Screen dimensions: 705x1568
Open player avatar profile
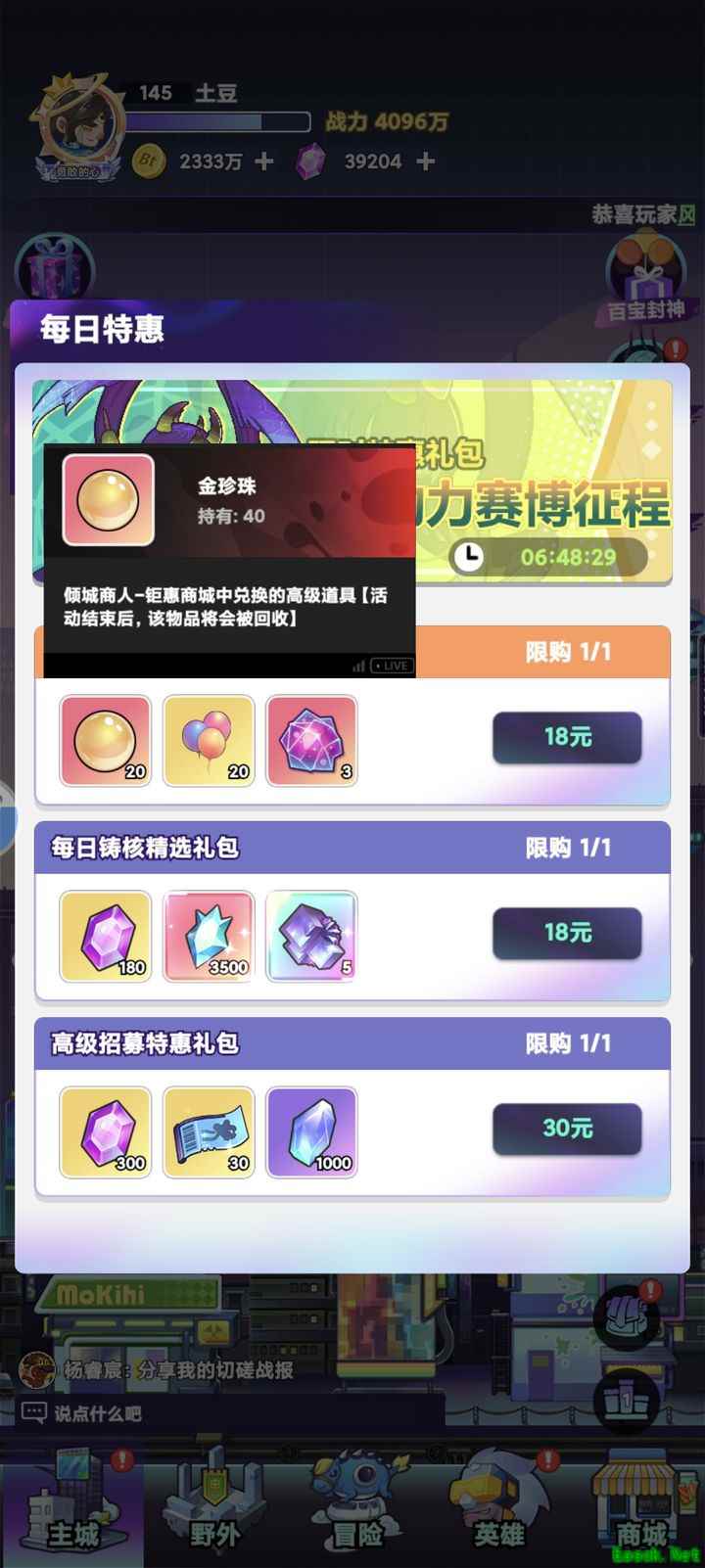click(78, 127)
